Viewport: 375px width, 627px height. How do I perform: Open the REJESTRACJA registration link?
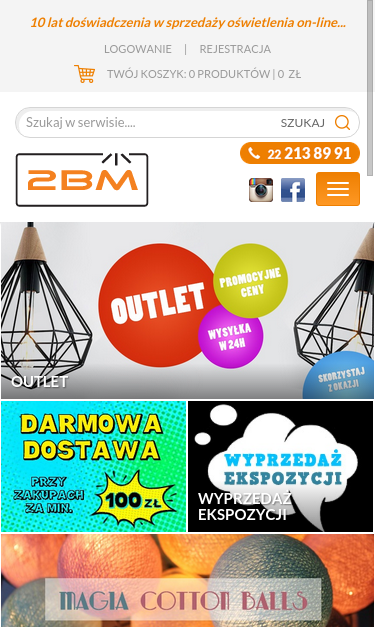(235, 49)
